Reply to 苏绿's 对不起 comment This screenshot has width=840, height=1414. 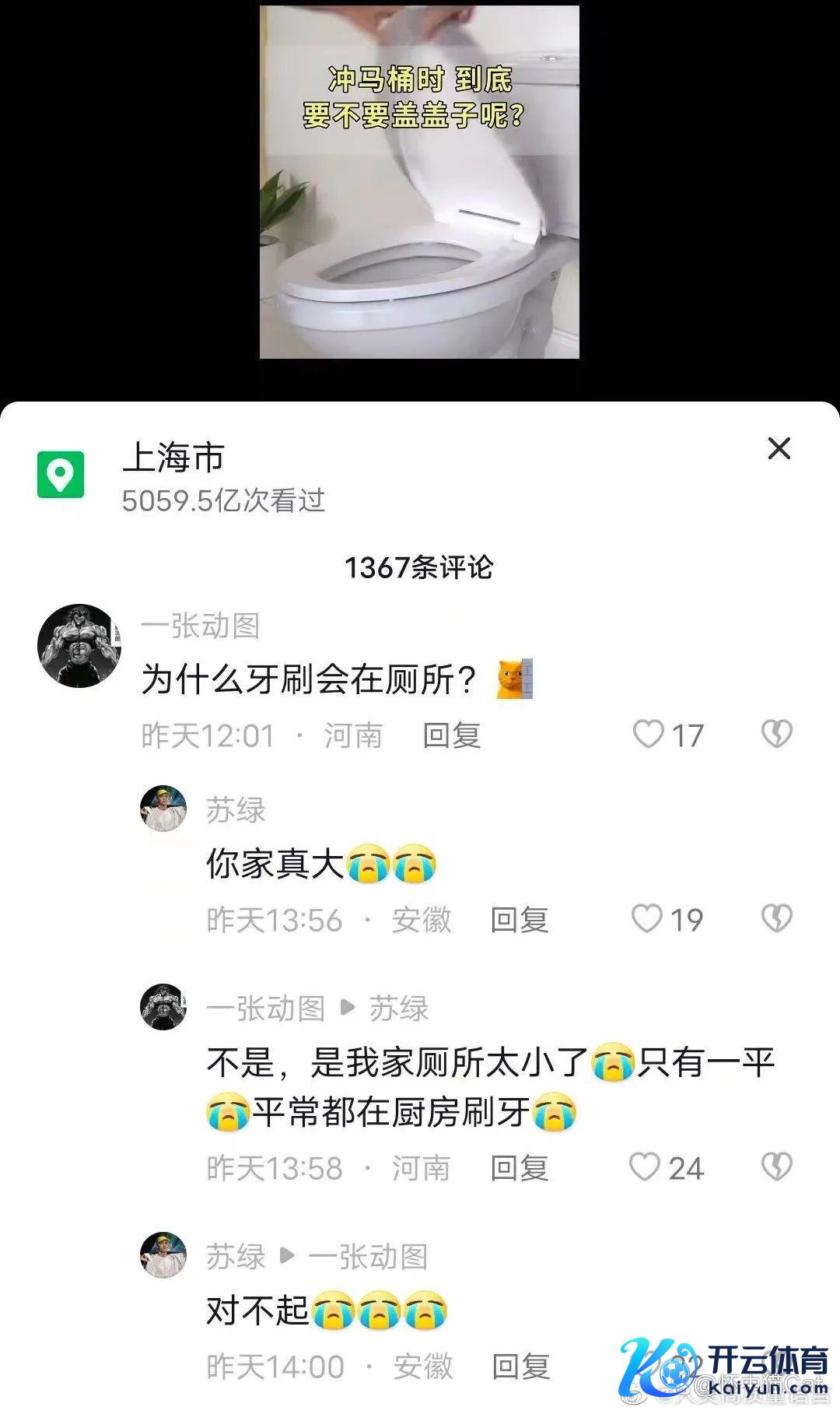click(520, 1367)
